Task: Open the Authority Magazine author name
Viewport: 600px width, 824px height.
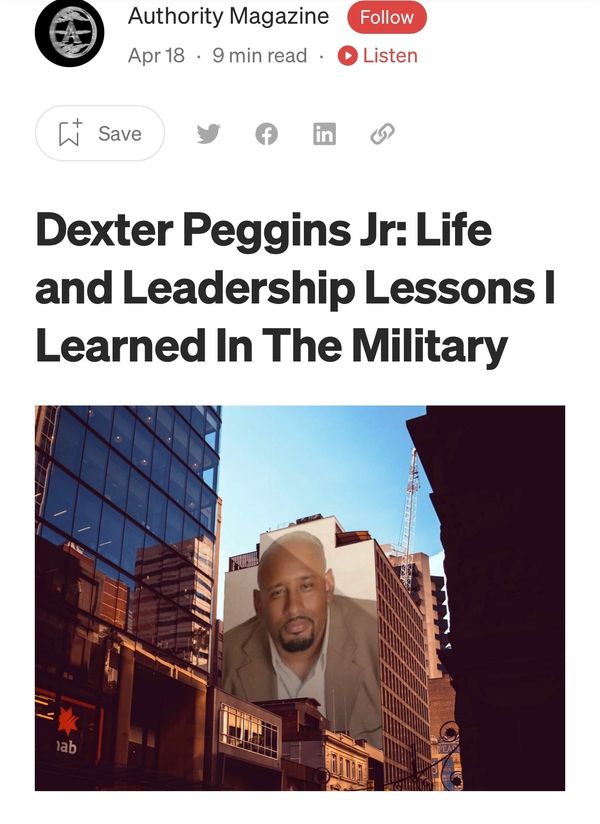Action: [228, 16]
